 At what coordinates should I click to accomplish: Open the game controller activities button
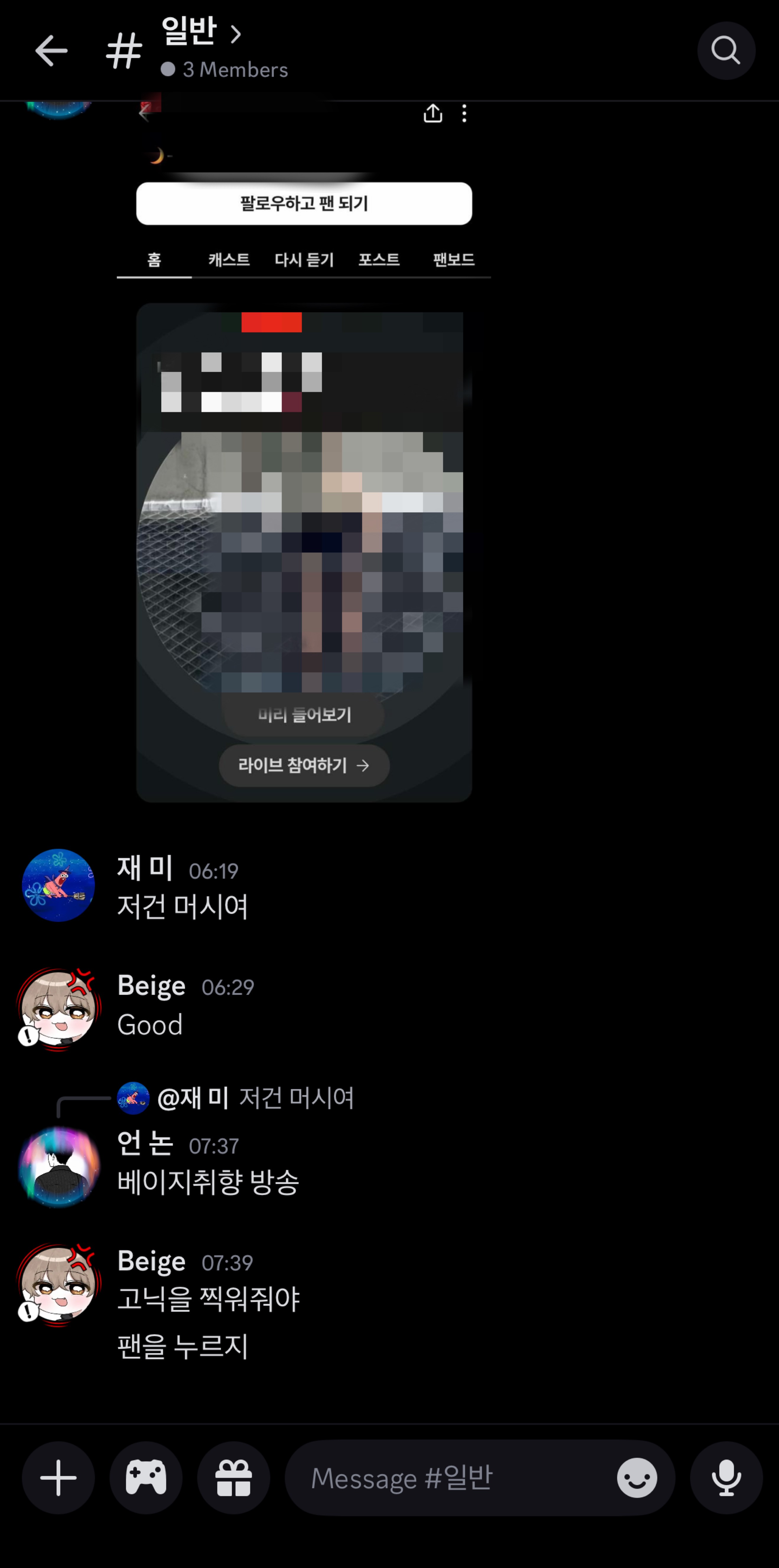[x=146, y=1477]
